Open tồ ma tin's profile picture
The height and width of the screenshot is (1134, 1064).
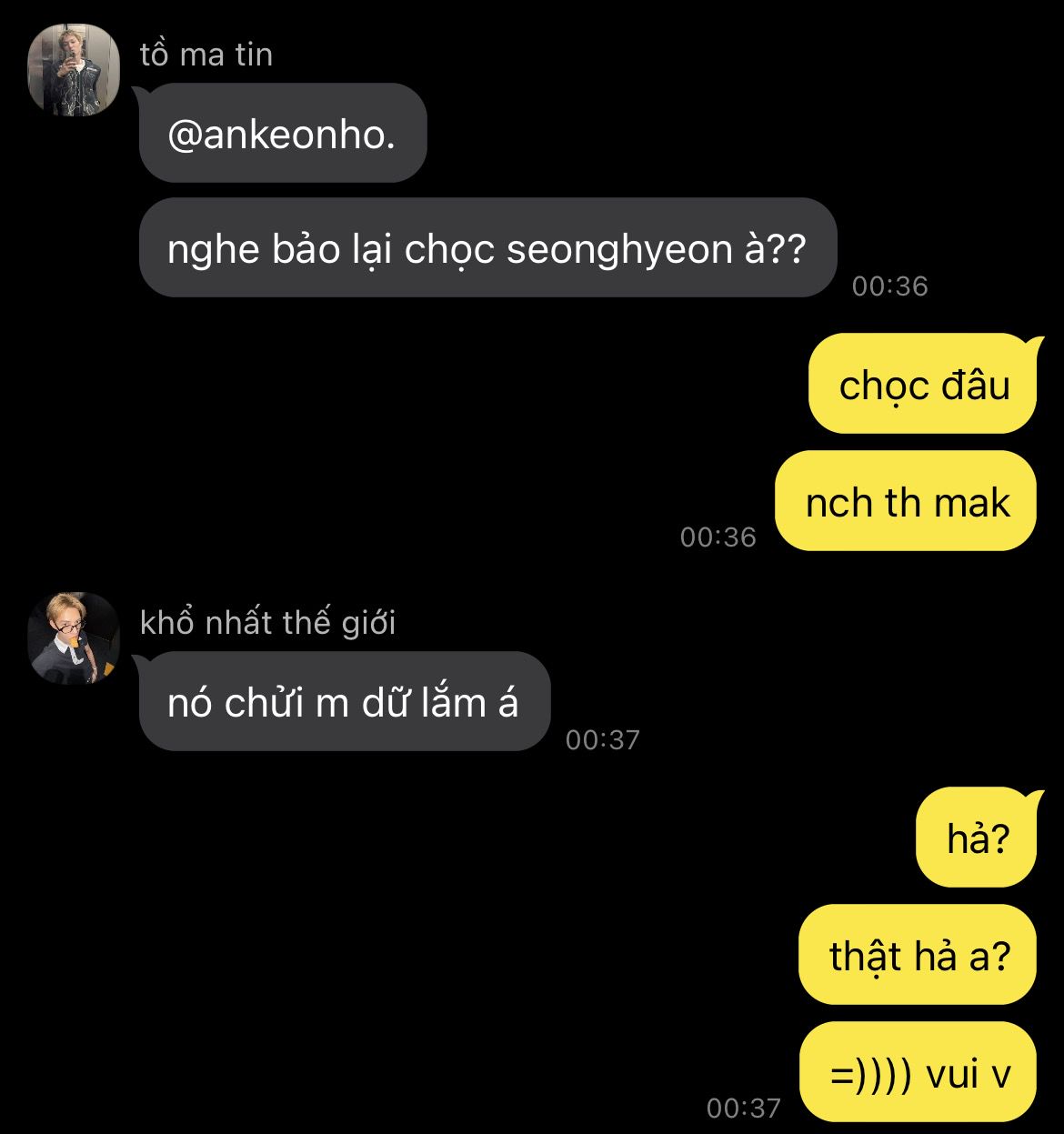pos(74,70)
